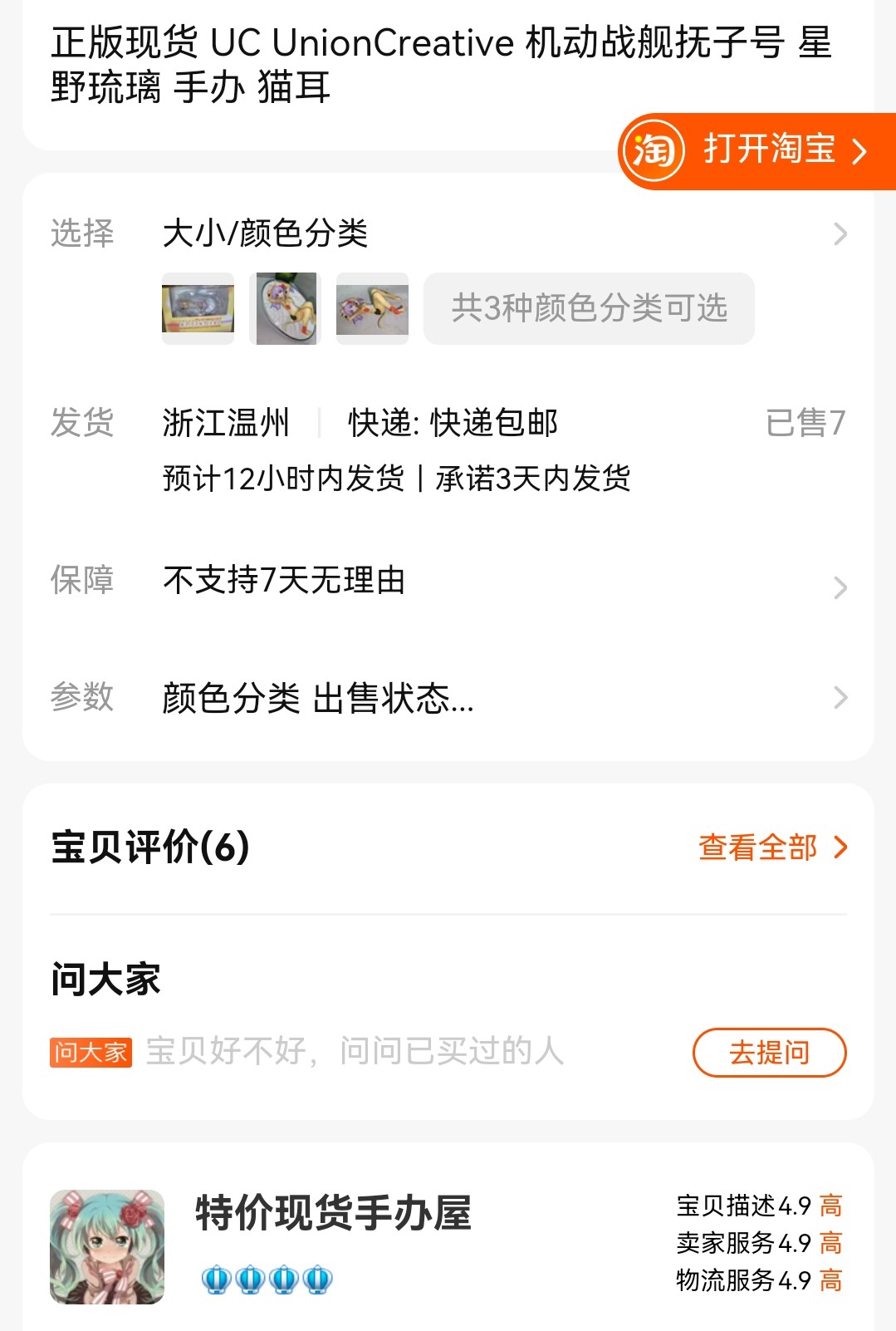This screenshot has height=1331, width=896.
Task: Select the 共3种颜色分类可选 chip
Action: click(x=589, y=308)
